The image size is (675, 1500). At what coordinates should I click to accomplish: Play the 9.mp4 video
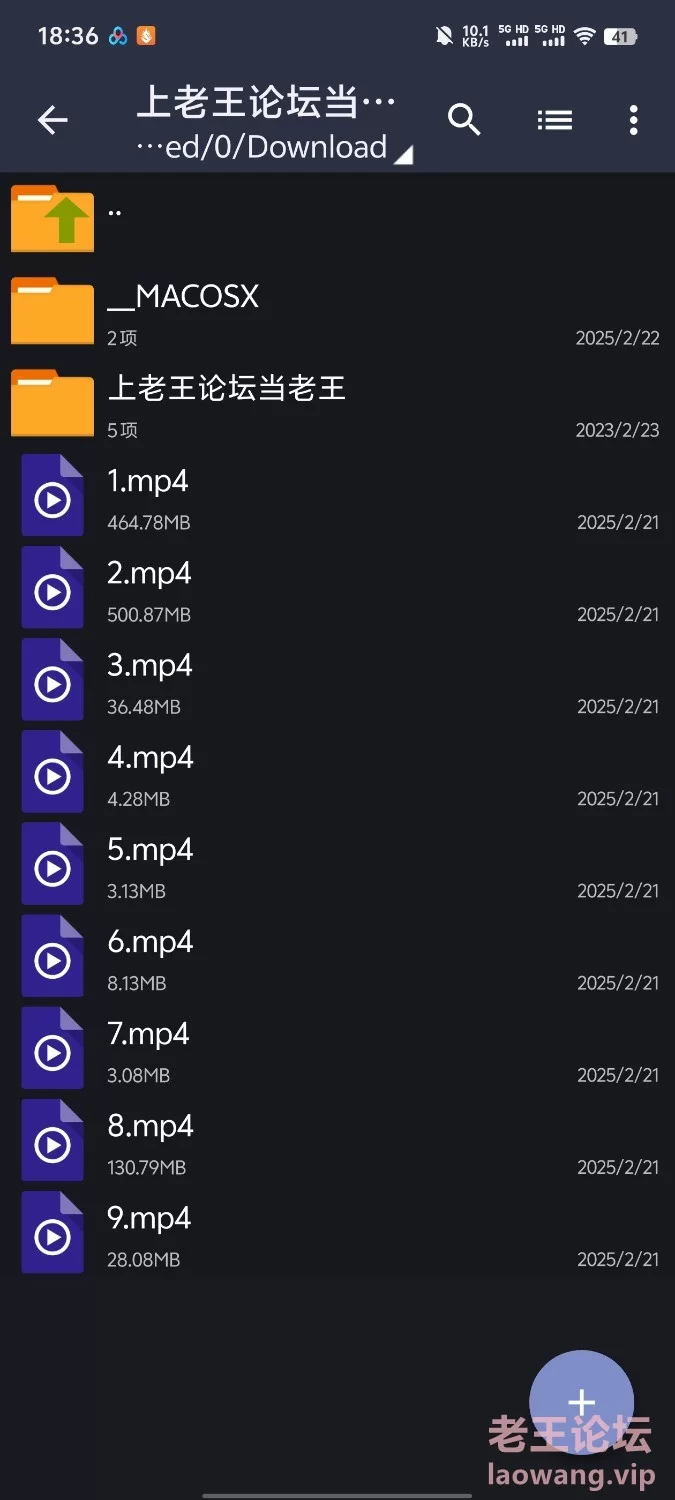click(x=337, y=1232)
